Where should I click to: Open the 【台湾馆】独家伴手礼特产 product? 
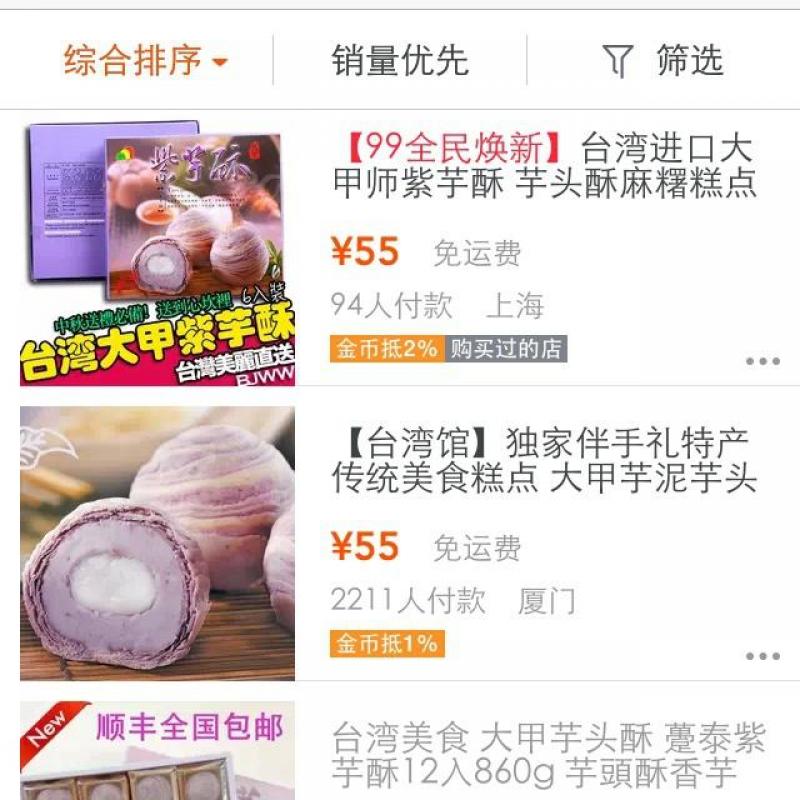[x=543, y=460]
